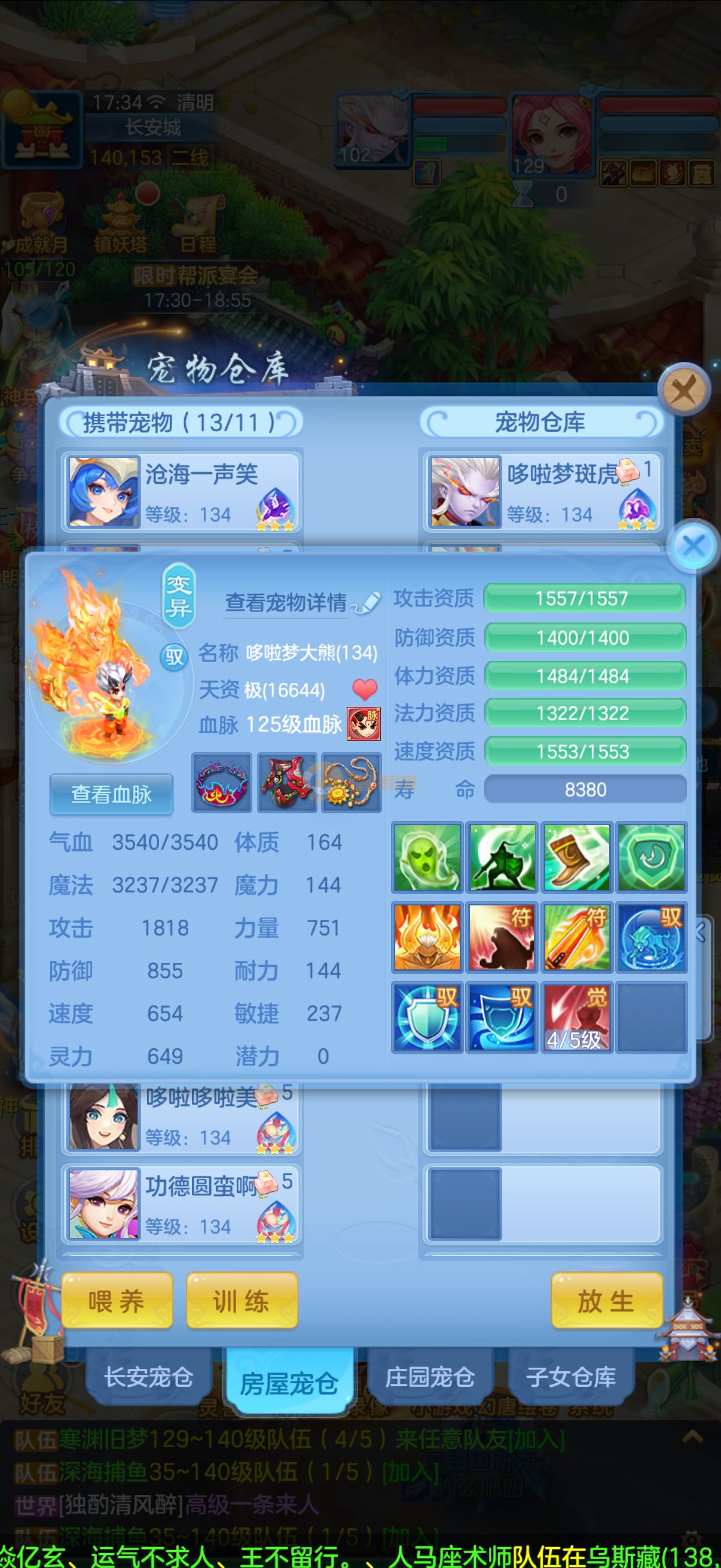Switch to 子女仓库 tab
This screenshot has width=721, height=1568.
[571, 1377]
